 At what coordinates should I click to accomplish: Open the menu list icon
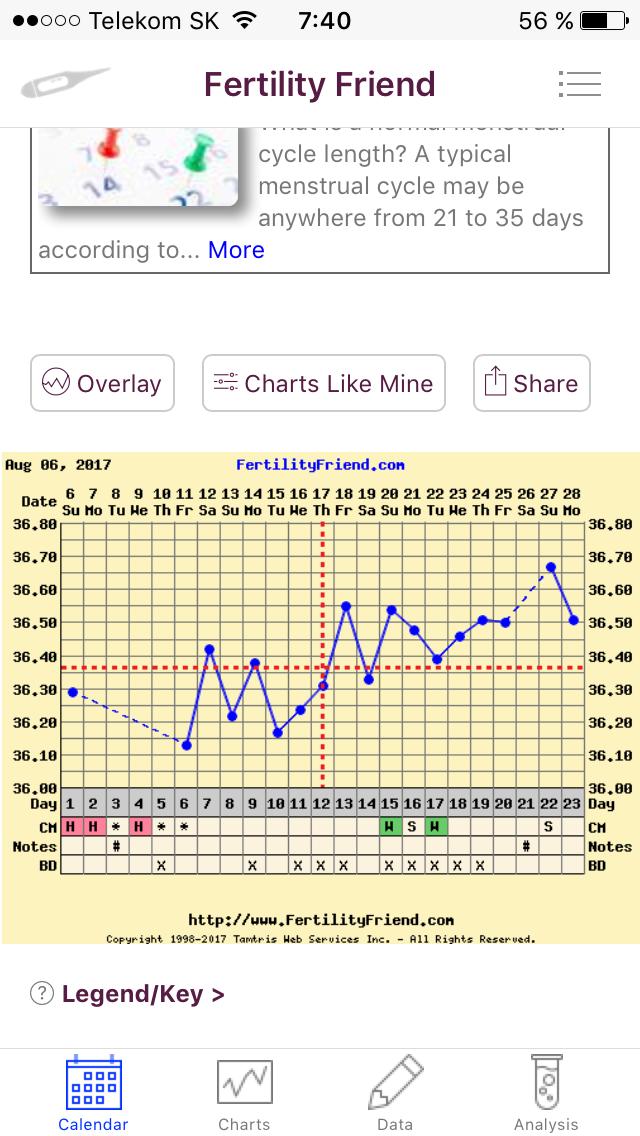tap(580, 84)
